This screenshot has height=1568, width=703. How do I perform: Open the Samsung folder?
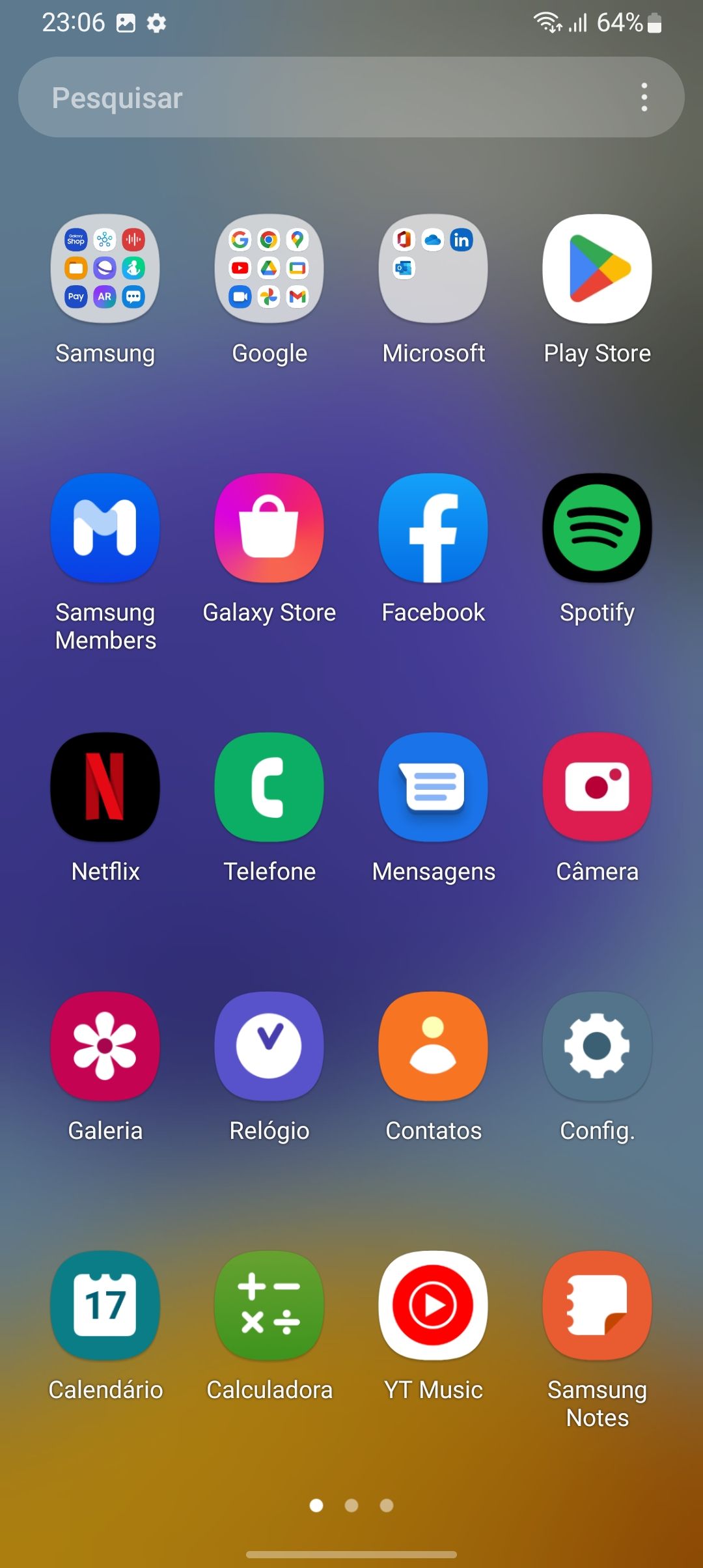tap(105, 268)
